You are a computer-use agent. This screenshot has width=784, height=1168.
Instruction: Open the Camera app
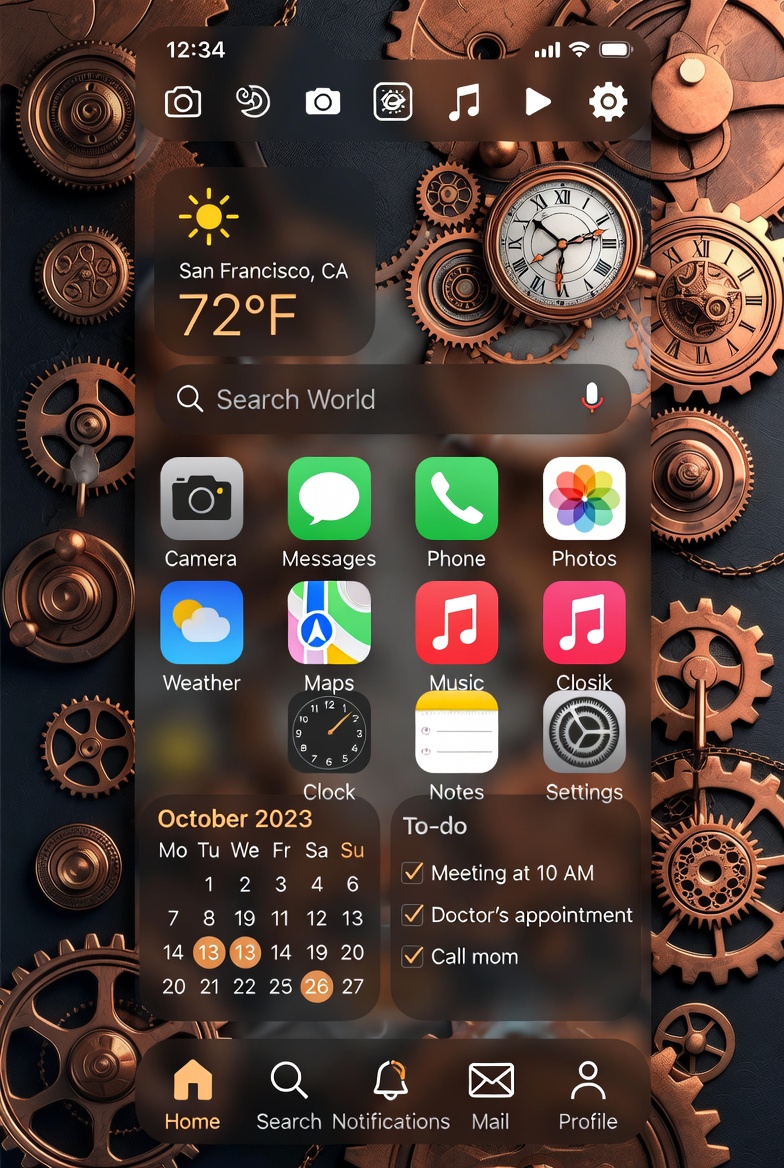click(x=201, y=498)
